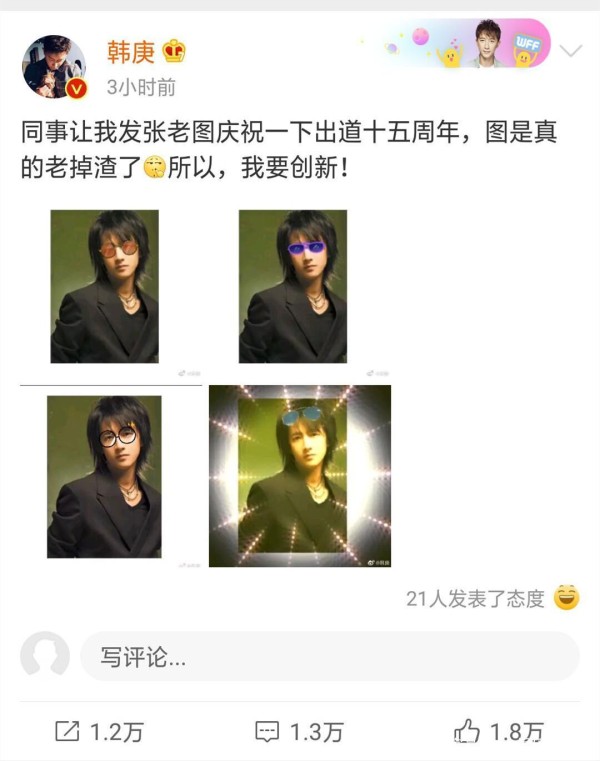The width and height of the screenshot is (600, 761).
Task: Like the post with 1.8万 likes
Action: coord(498,731)
